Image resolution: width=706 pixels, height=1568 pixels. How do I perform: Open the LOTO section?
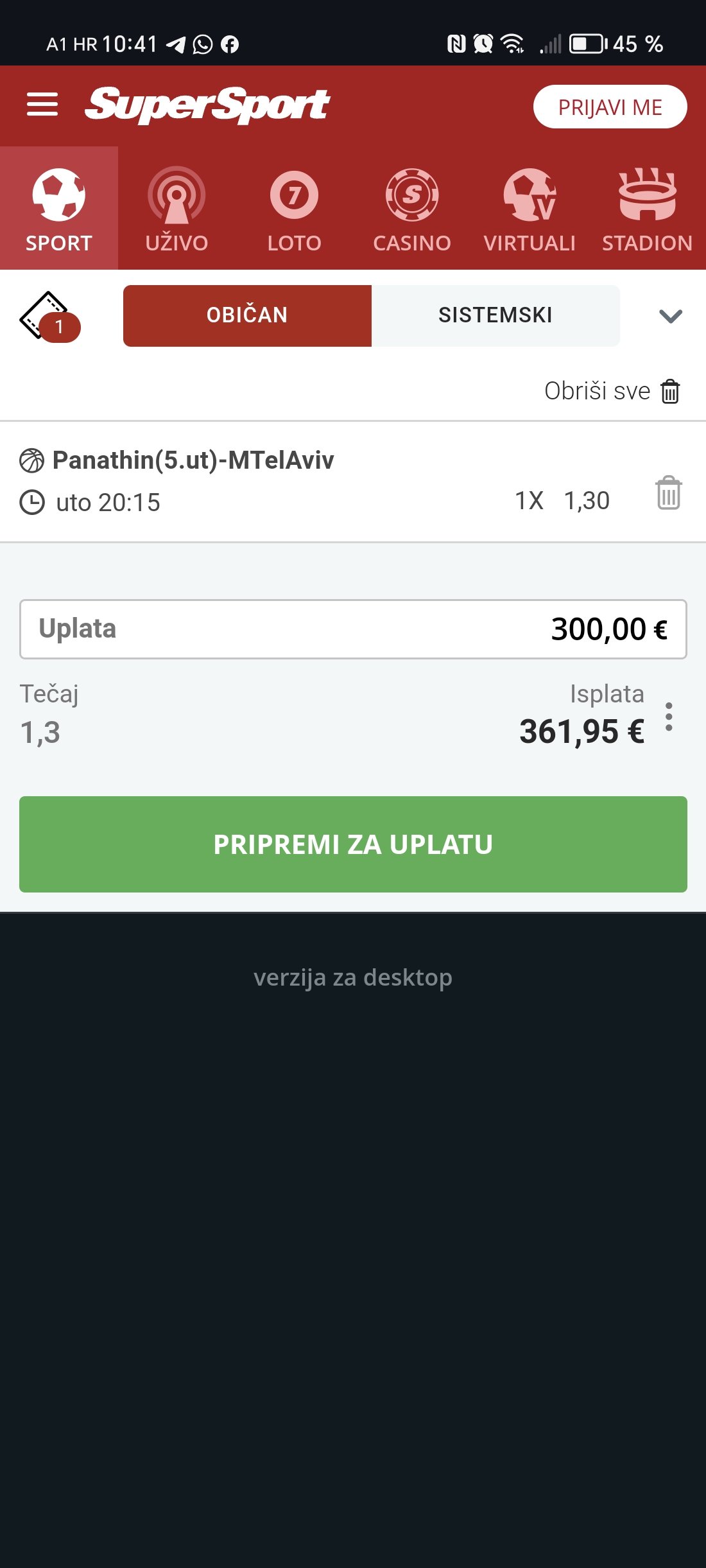point(294,209)
